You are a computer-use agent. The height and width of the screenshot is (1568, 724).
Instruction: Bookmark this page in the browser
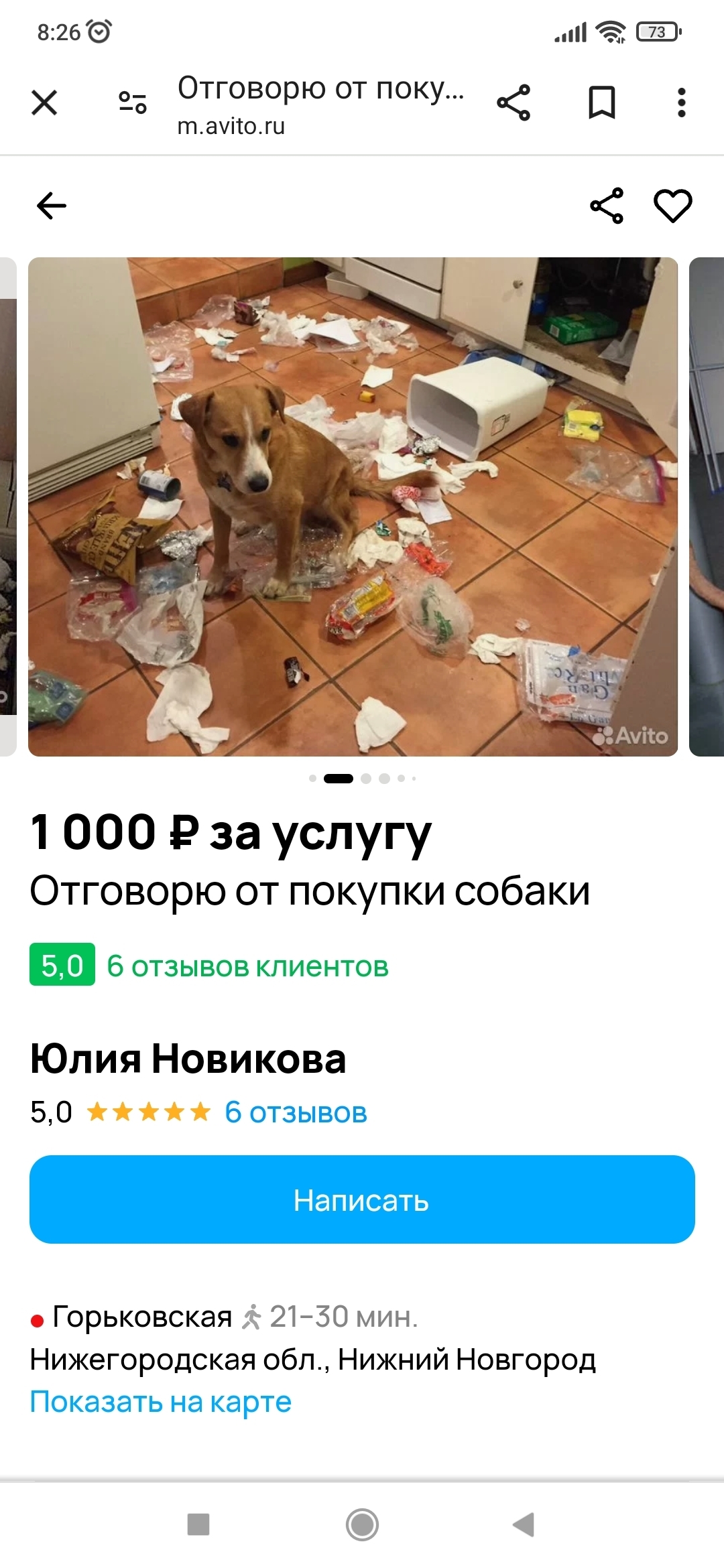[x=601, y=103]
